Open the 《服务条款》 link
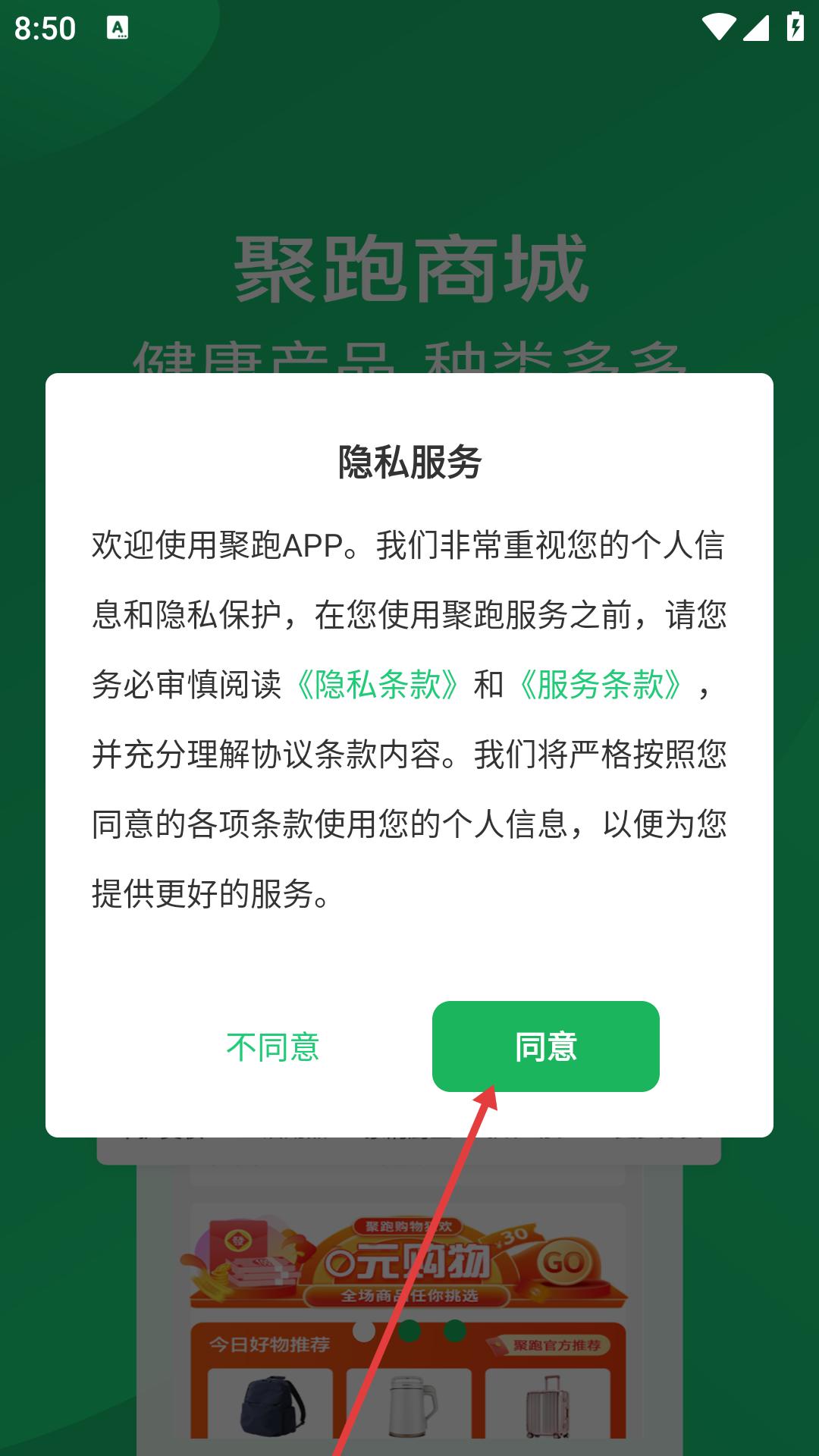This screenshot has width=819, height=1456. [600, 685]
